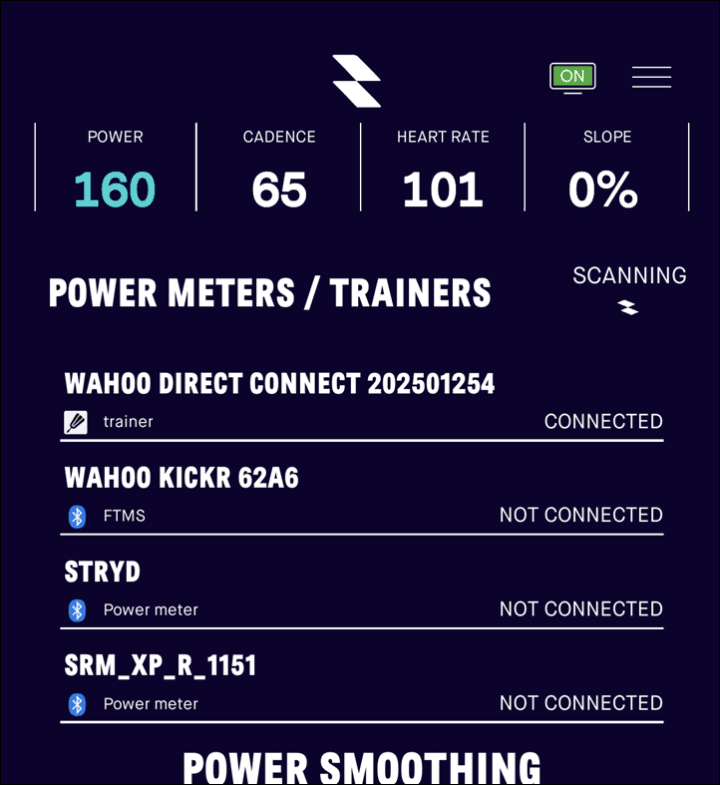
Task: Click the CADENCE value of 65
Action: point(279,190)
